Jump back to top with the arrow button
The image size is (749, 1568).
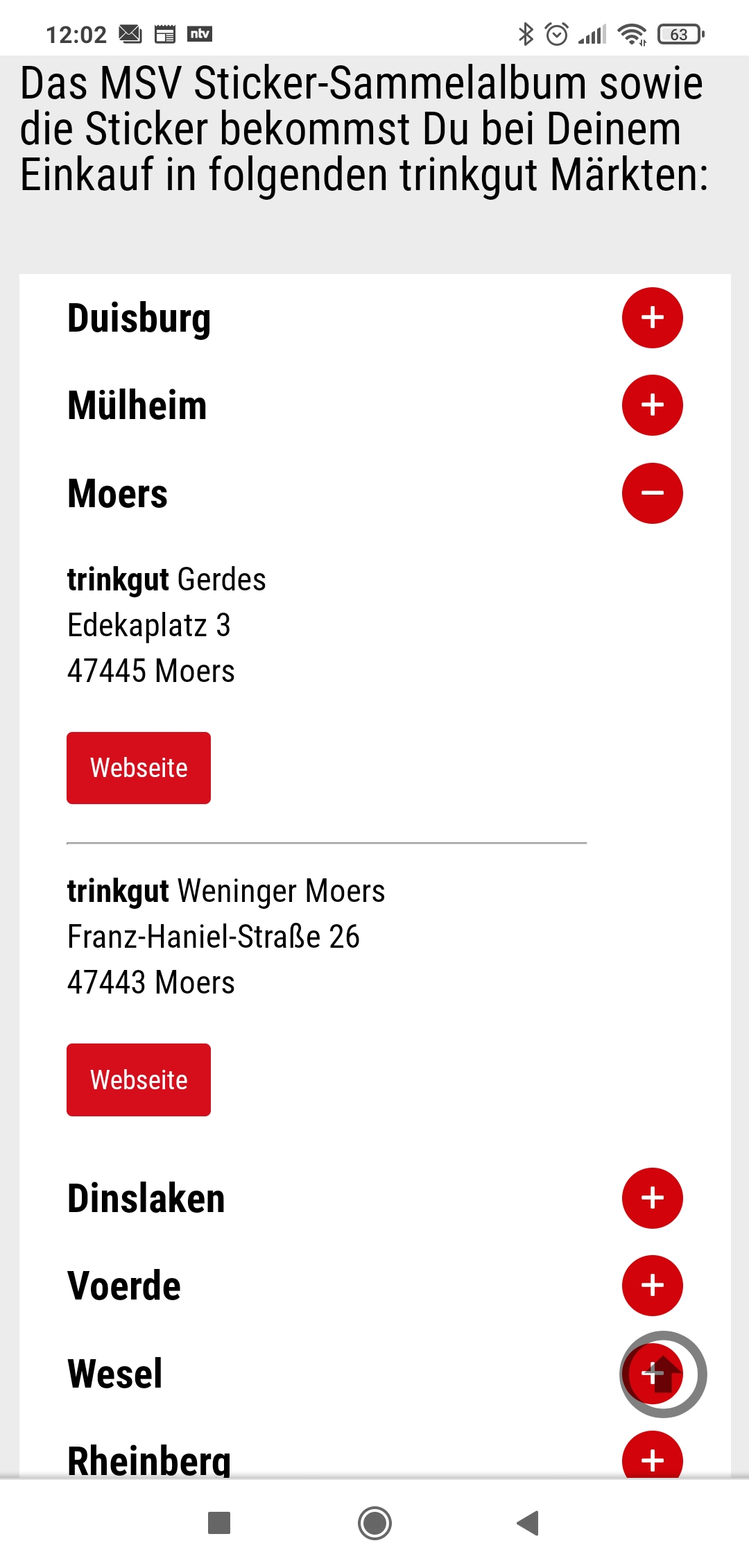663,1374
